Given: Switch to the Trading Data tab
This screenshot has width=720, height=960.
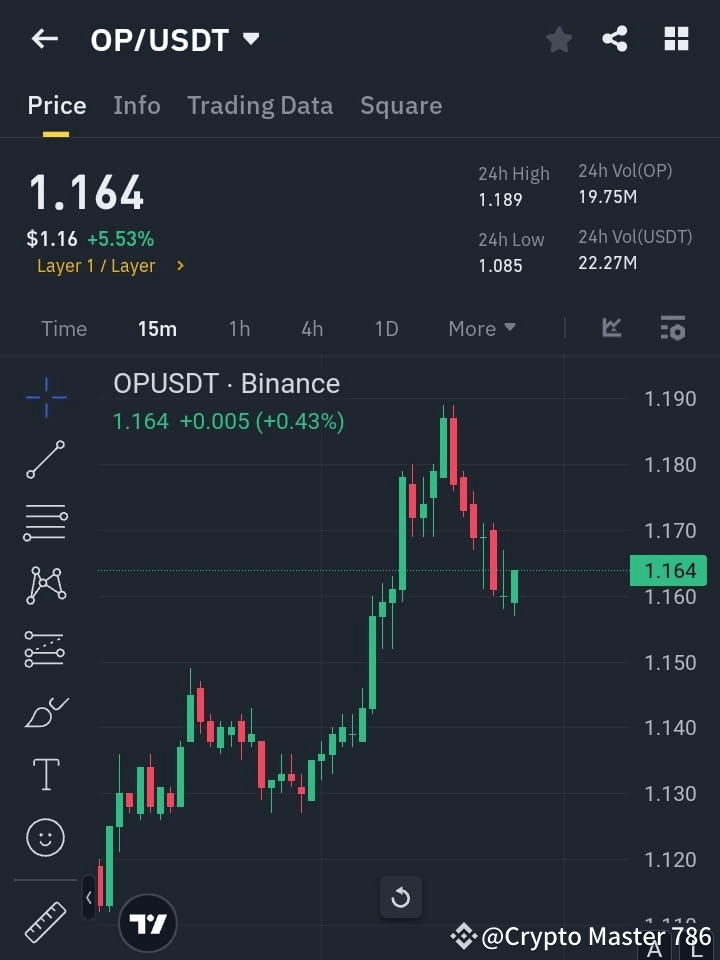Looking at the screenshot, I should pos(260,105).
